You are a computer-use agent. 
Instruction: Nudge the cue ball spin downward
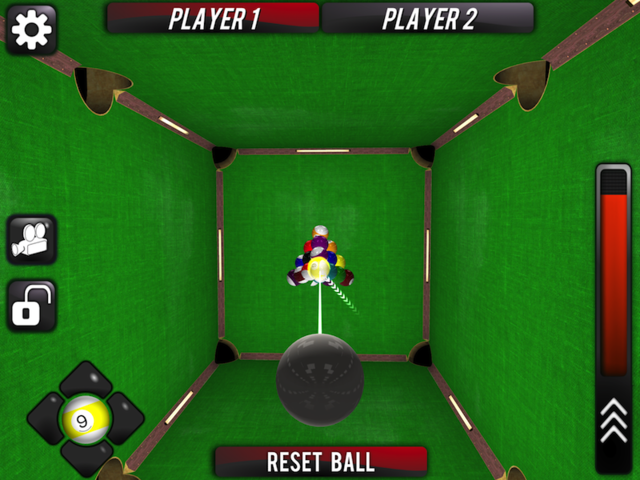(85, 456)
